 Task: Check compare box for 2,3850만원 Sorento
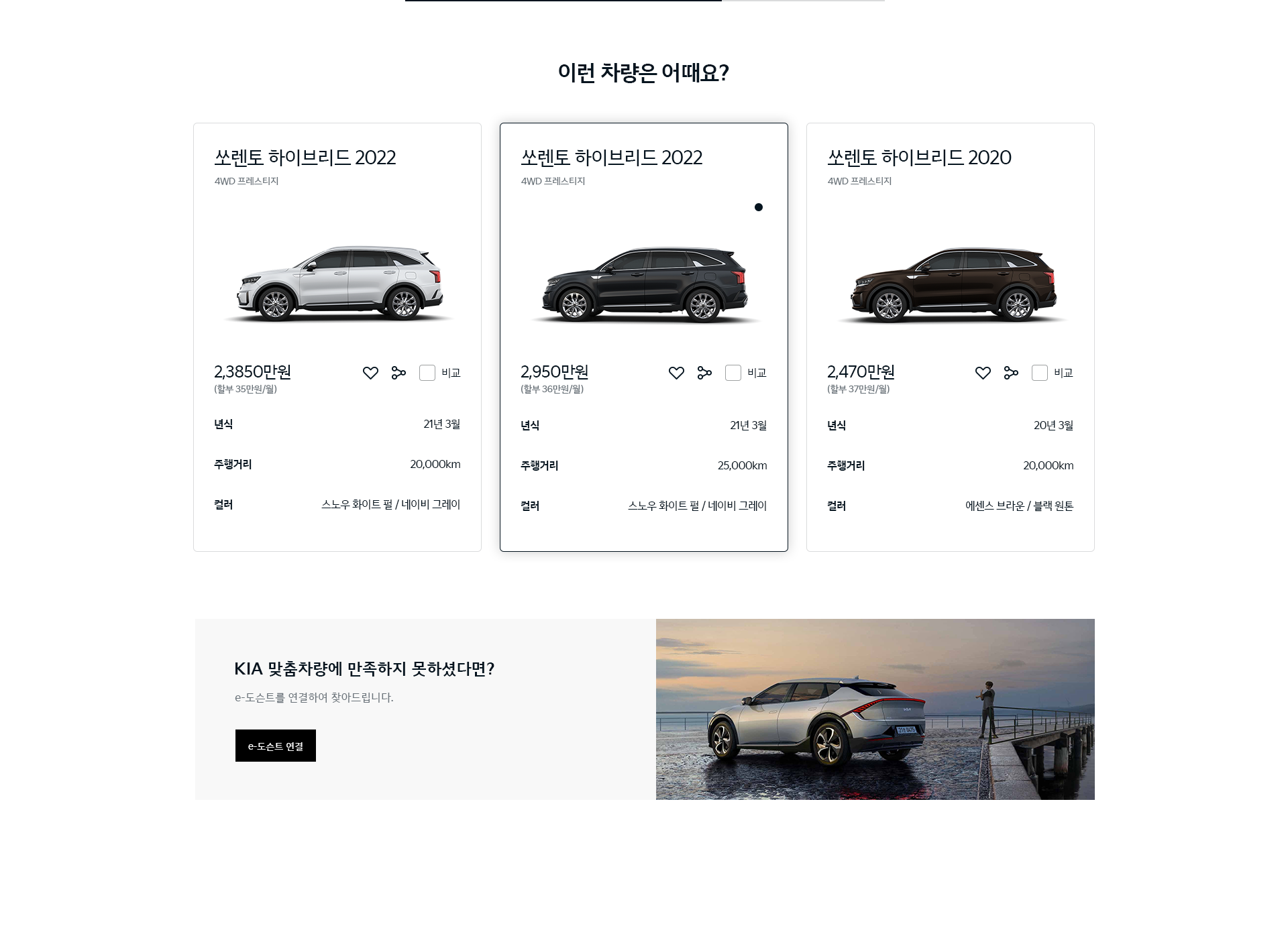[427, 373]
